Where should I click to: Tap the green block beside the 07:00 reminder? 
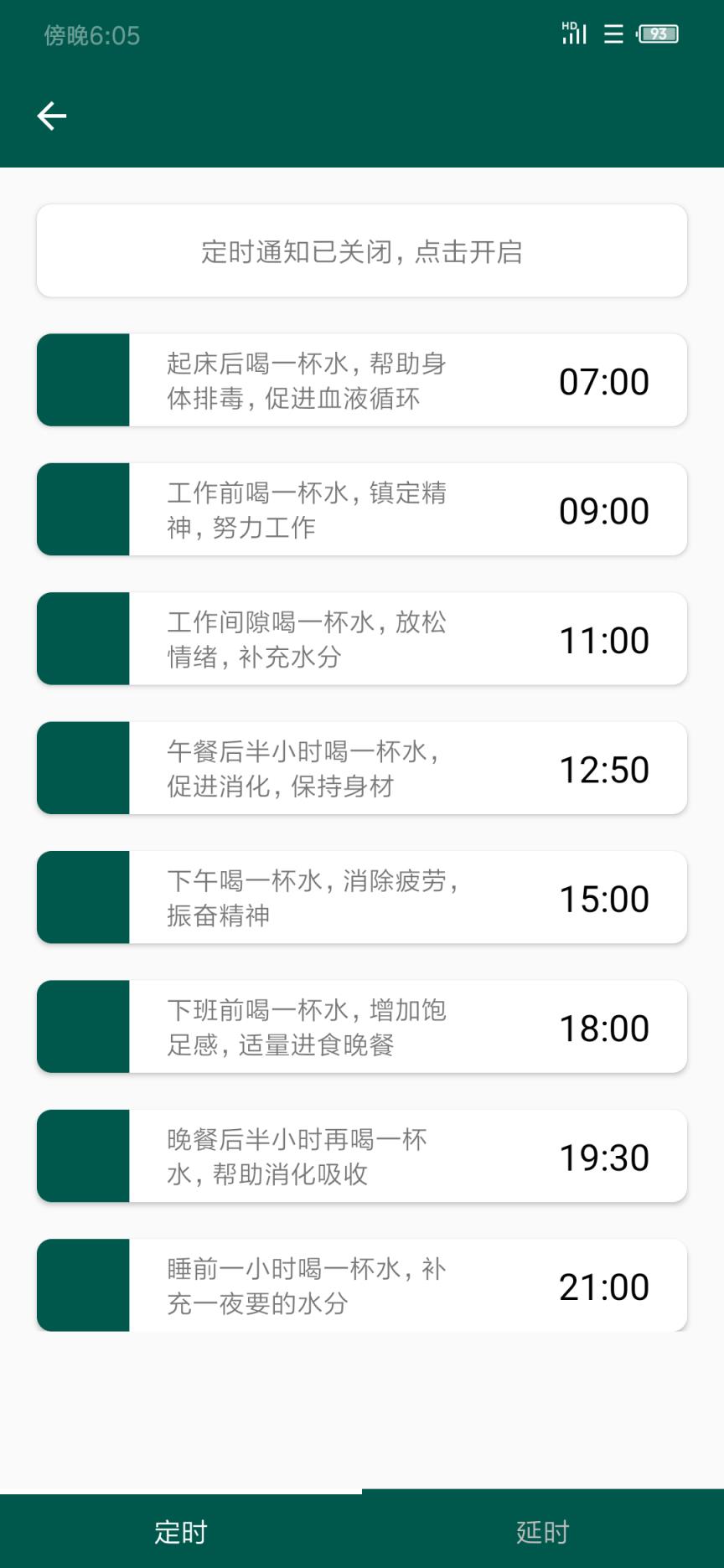coord(83,379)
